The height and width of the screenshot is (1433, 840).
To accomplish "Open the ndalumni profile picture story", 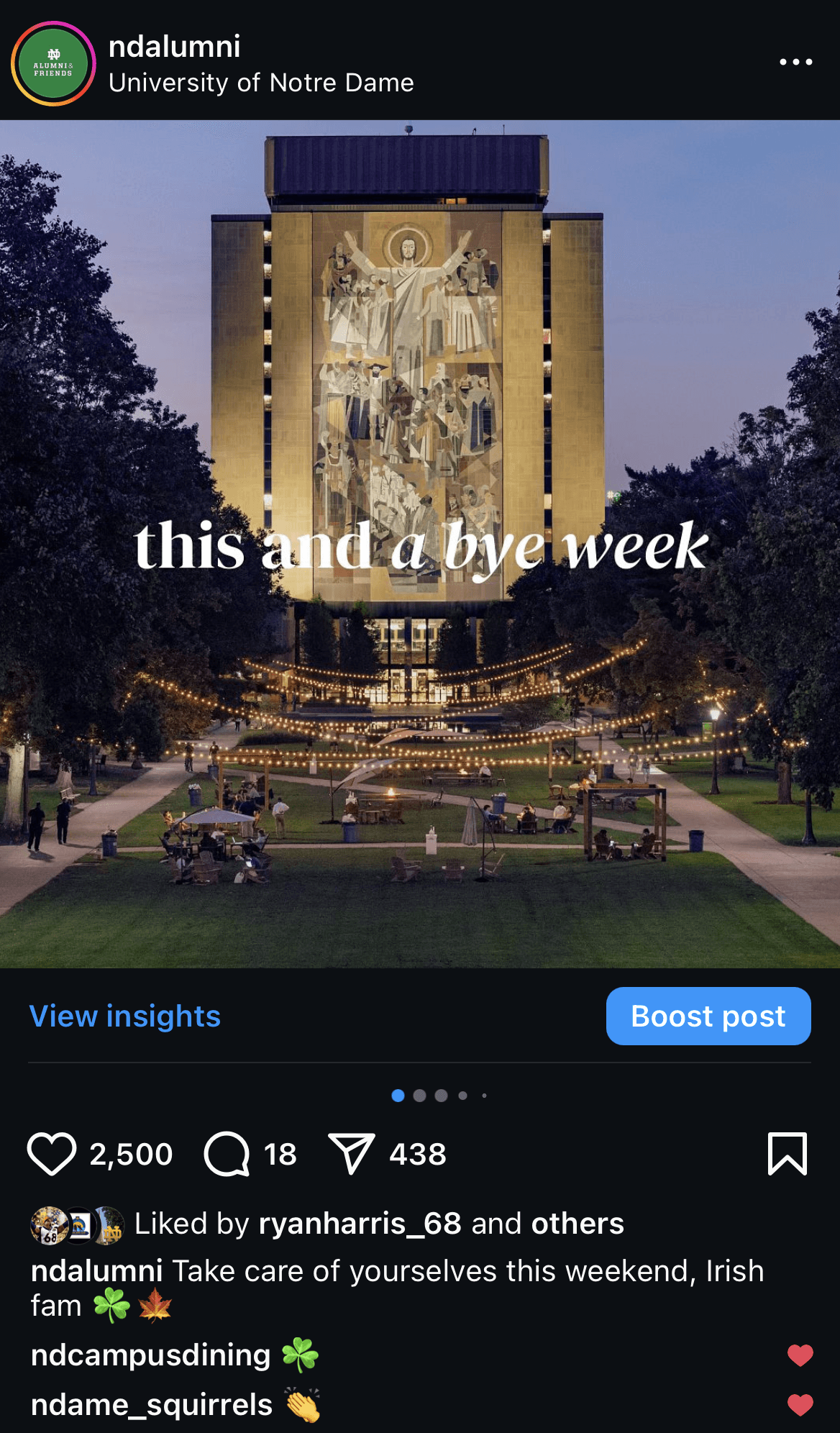I will pos(53,63).
